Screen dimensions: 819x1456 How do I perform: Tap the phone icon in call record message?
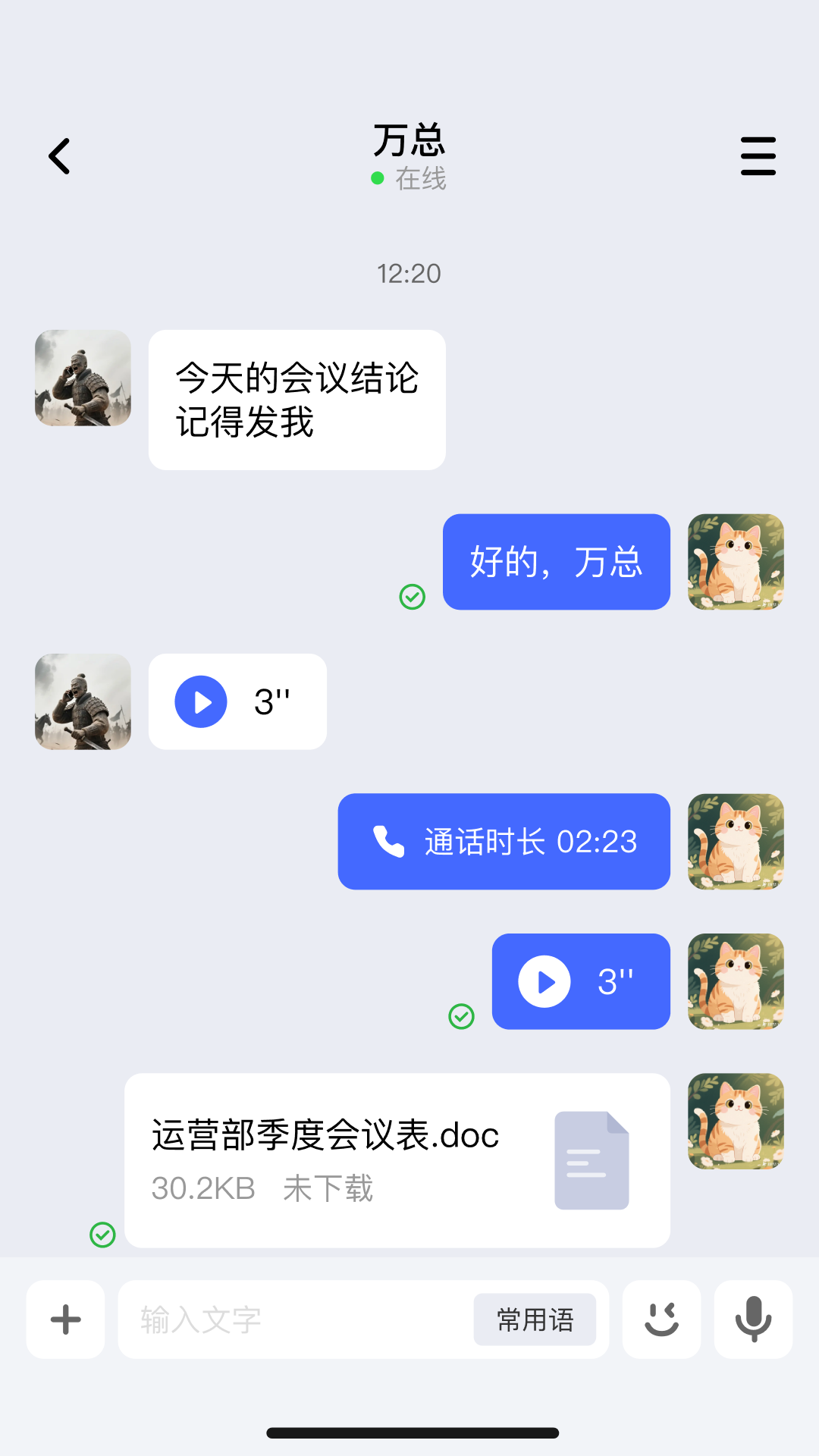388,842
